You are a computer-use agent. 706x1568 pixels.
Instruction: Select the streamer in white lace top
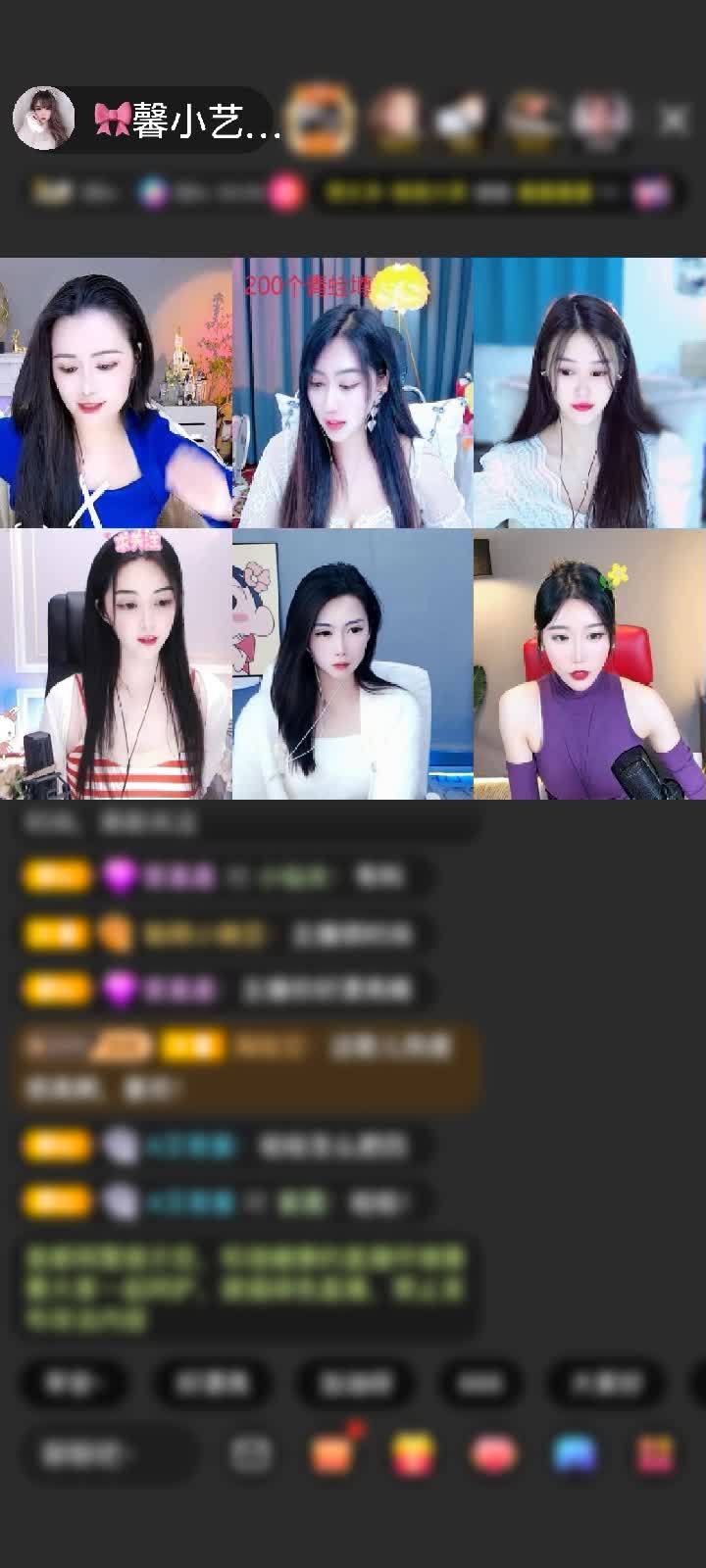click(x=589, y=392)
